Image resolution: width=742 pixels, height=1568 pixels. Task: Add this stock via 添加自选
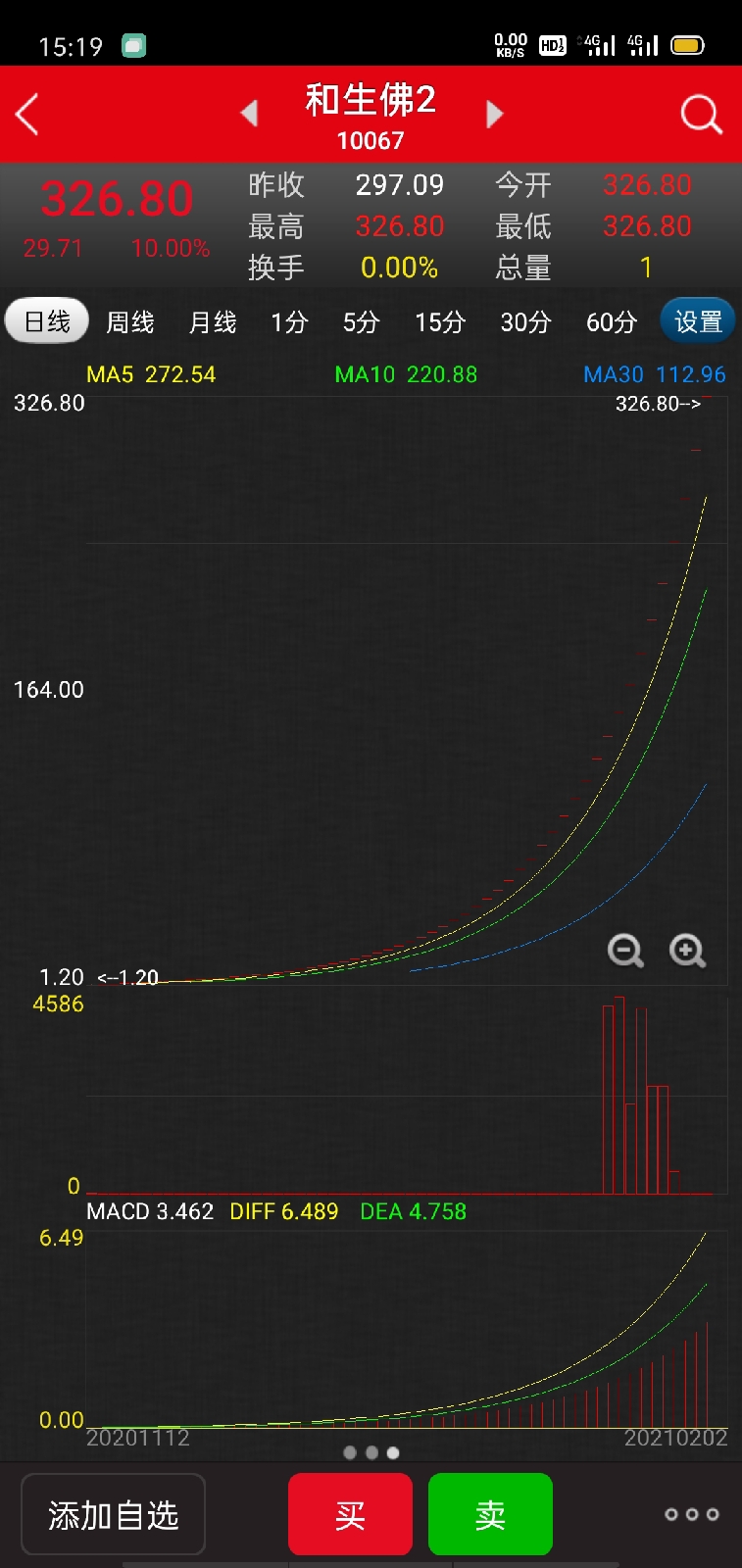113,1515
